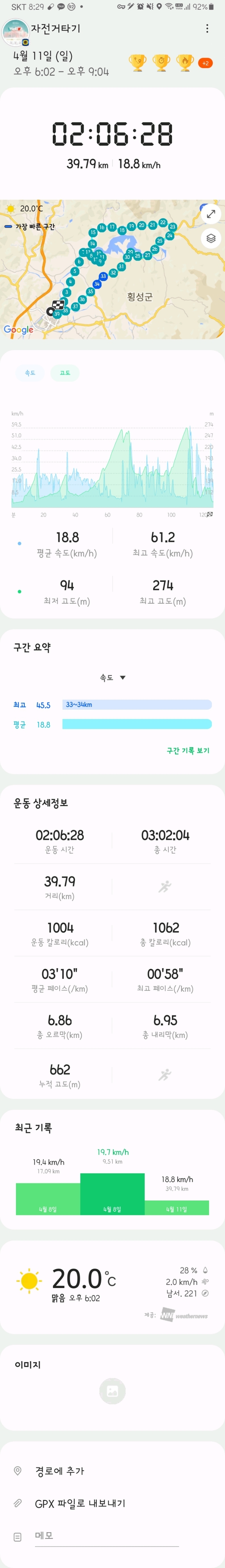Add a photo using the image placeholder
Image resolution: width=225 pixels, height=1568 pixels.
112,1391
